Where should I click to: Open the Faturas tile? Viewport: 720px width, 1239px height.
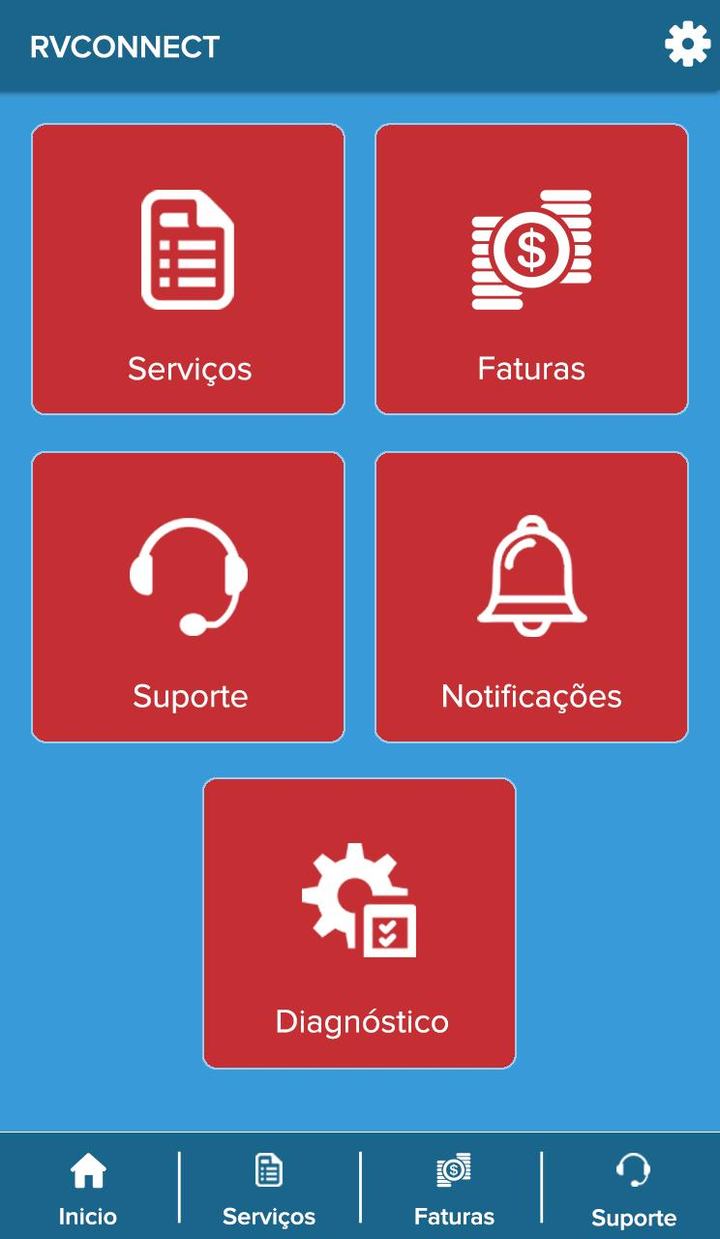tap(531, 268)
